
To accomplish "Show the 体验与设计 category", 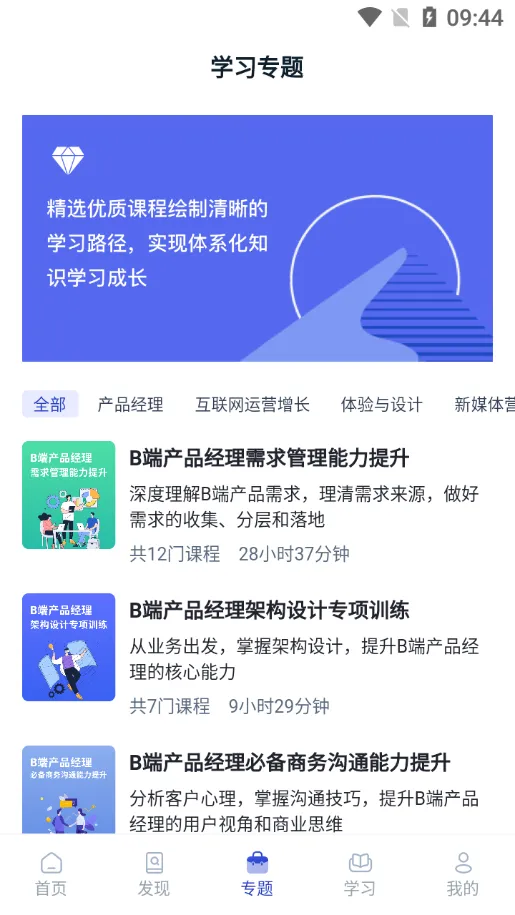I will pyautogui.click(x=381, y=404).
